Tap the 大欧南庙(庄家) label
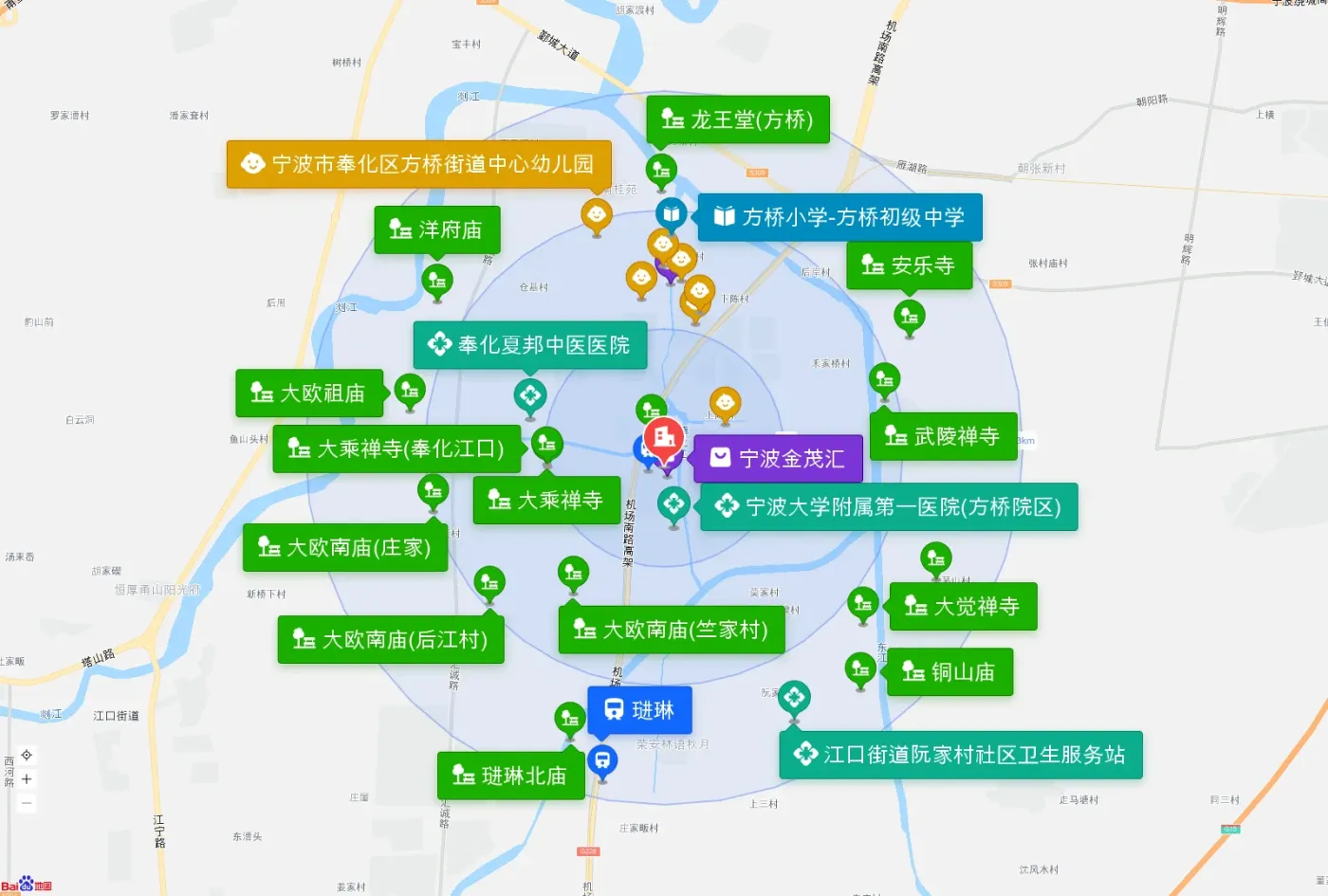This screenshot has width=1328, height=896. click(x=345, y=548)
